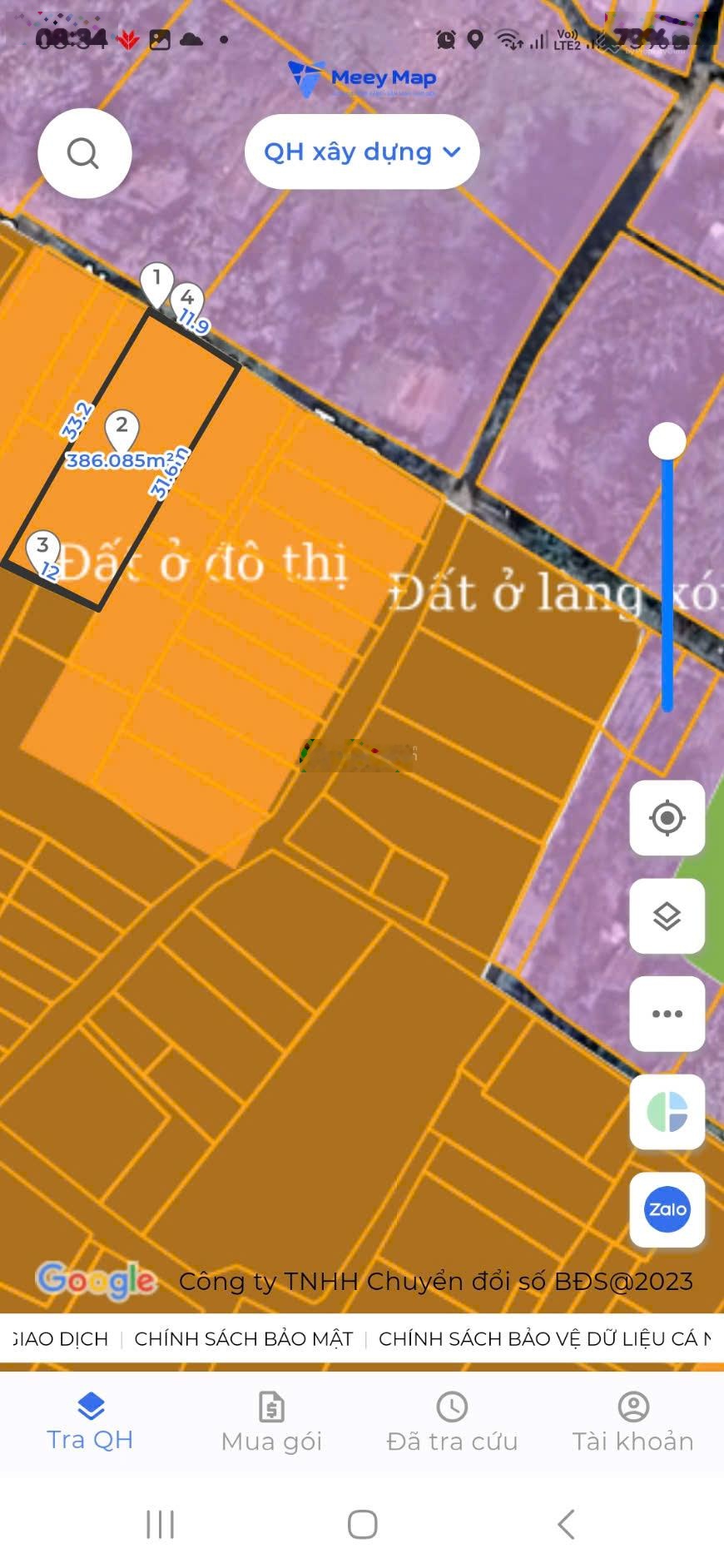Open the map layers selector

(x=667, y=916)
